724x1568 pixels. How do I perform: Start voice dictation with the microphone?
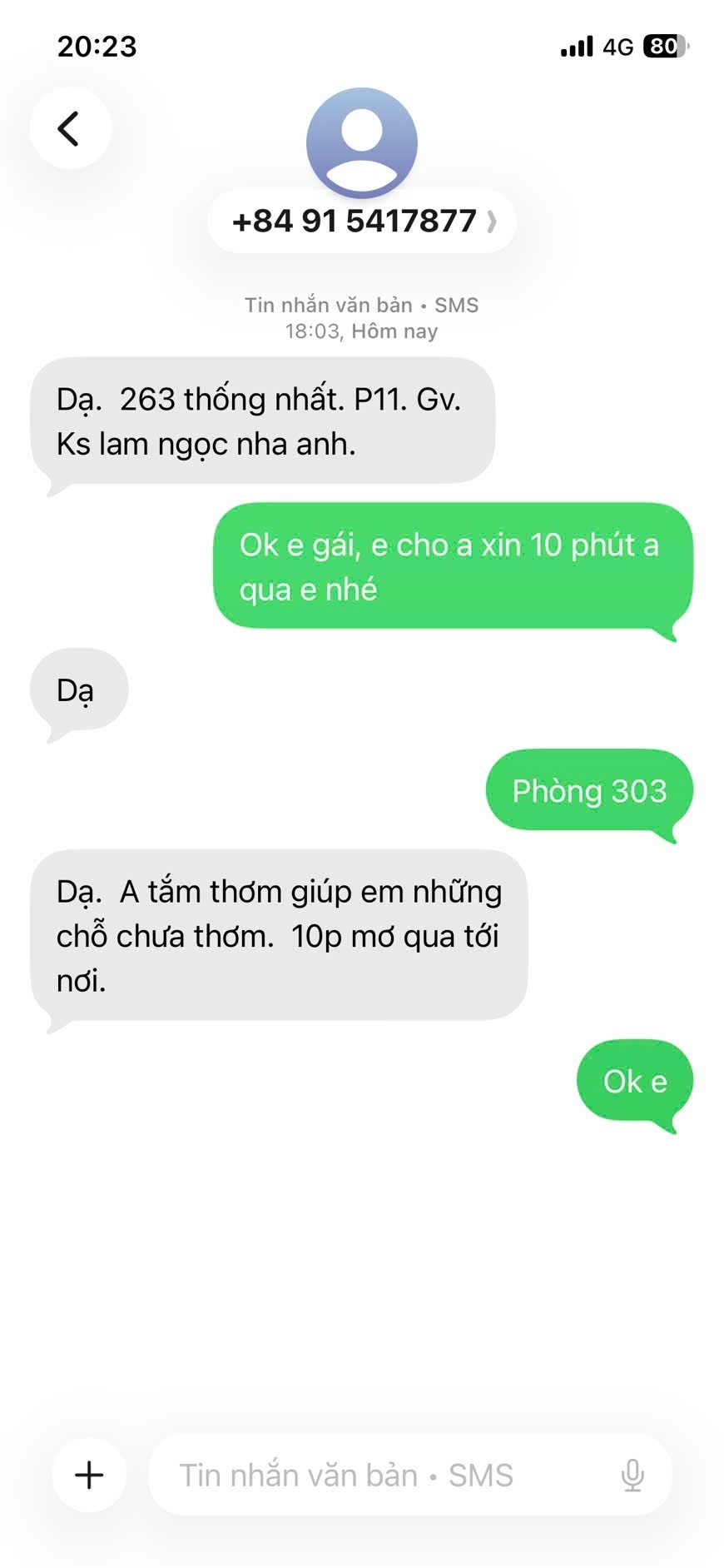(x=632, y=1475)
